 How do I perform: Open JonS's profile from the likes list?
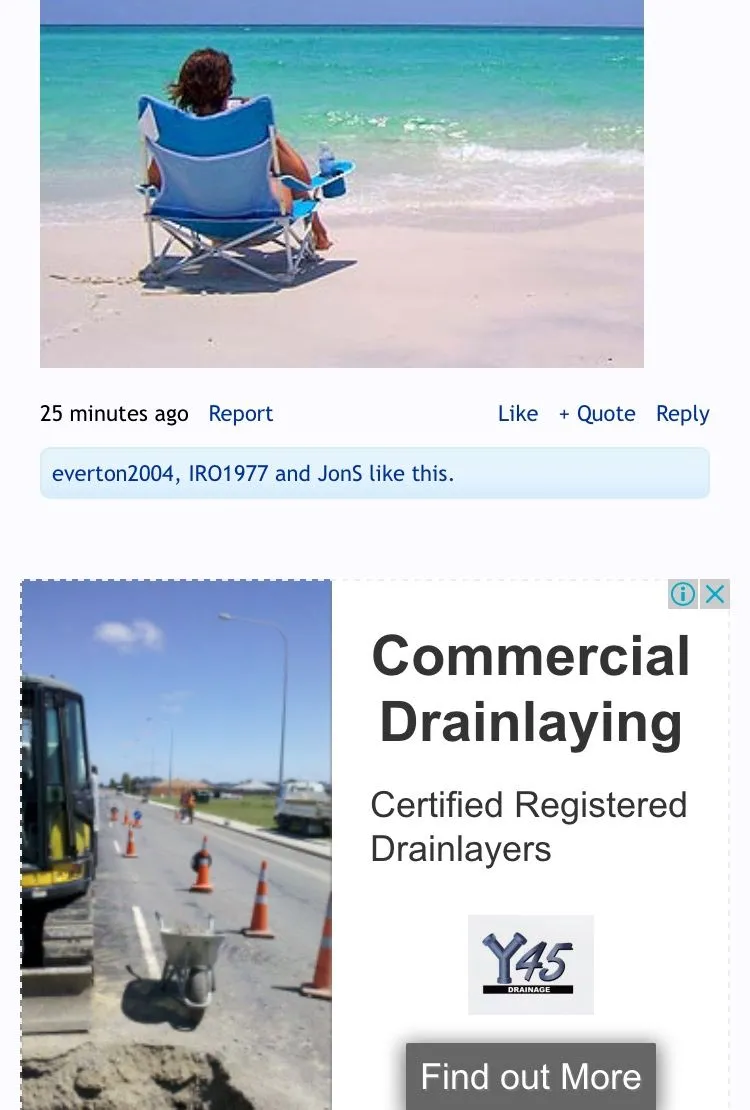click(x=340, y=473)
